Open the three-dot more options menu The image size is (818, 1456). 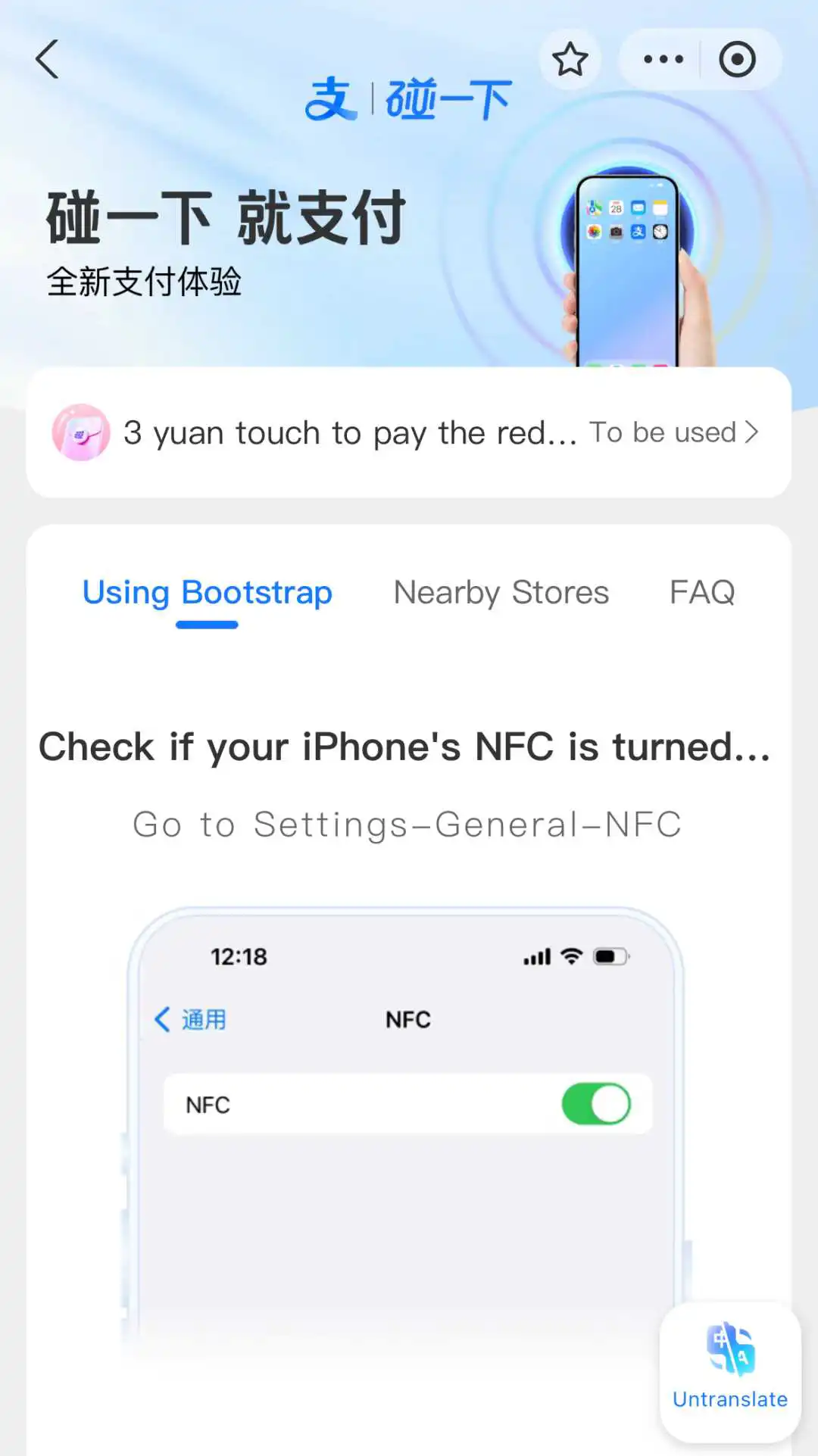[x=663, y=59]
